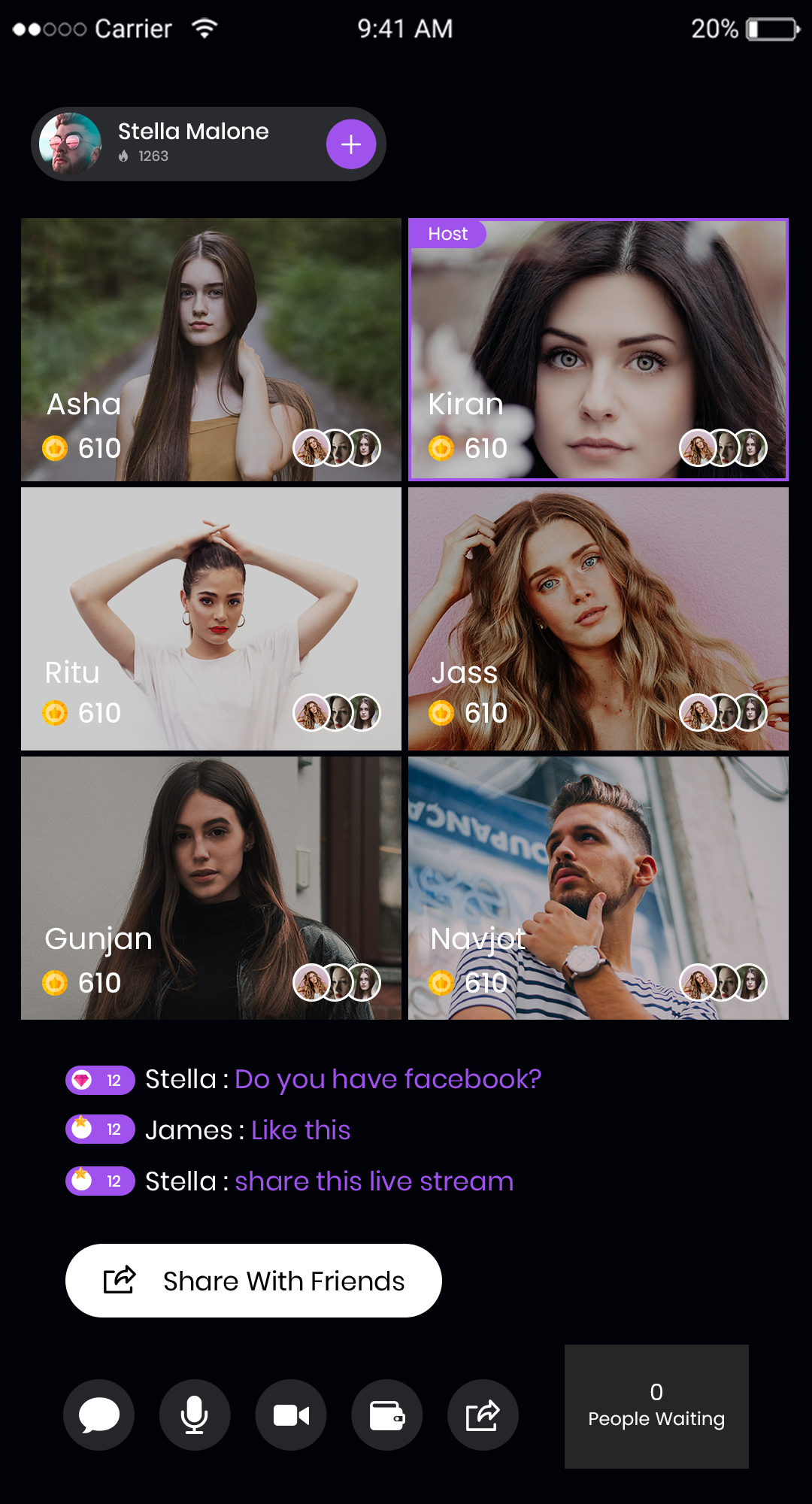Open host Kiran's video tile
The width and height of the screenshot is (812, 1504).
tap(598, 331)
